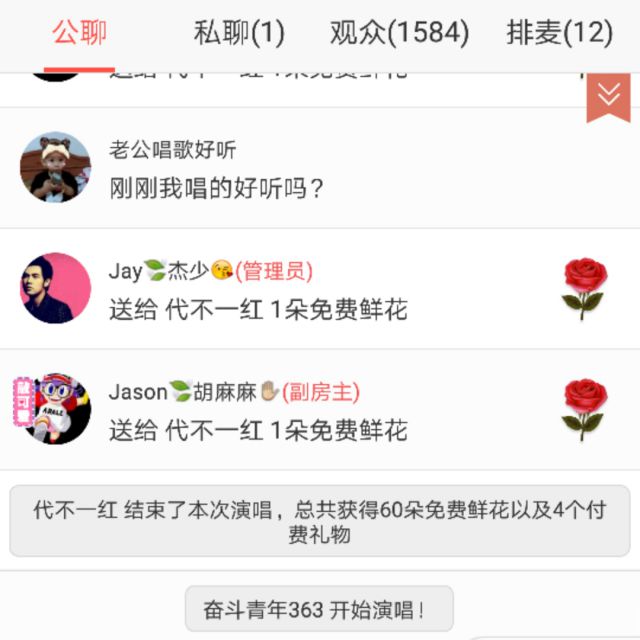This screenshot has height=640, width=640.
Task: Open the 私聊(1) tab
Action: tap(239, 33)
